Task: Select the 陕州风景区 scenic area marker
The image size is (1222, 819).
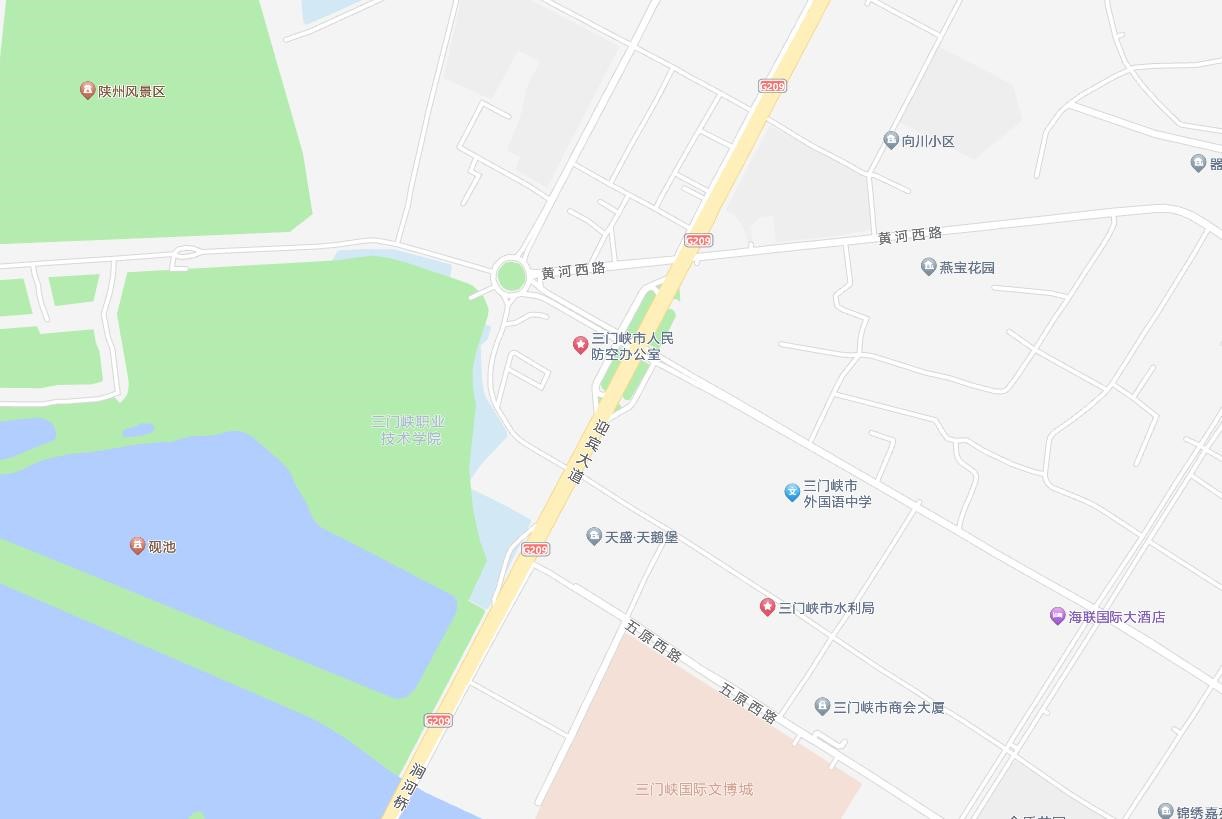Action: 87,91
